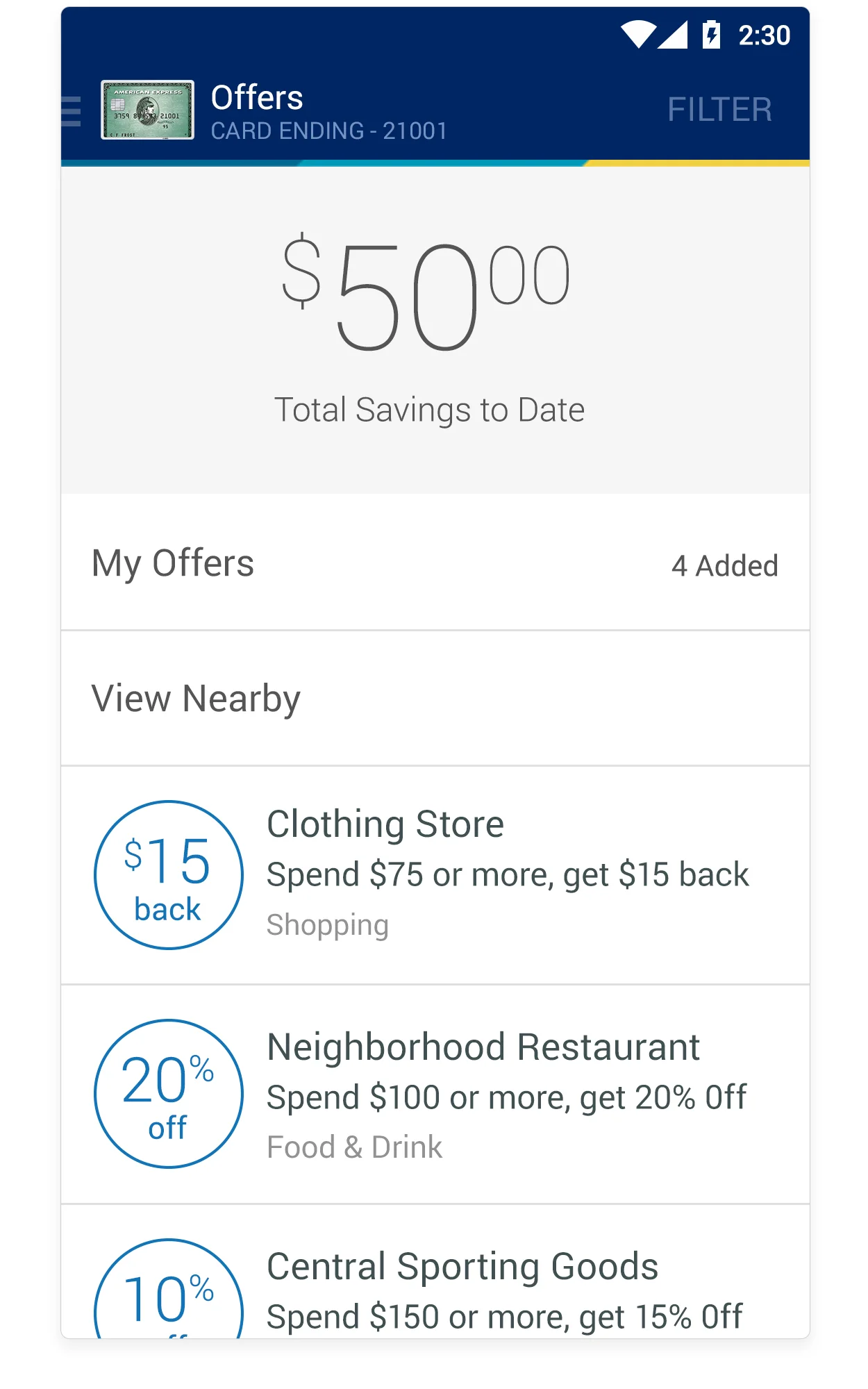Select View Nearby
Screen dimensions: 868x1389
click(435, 699)
